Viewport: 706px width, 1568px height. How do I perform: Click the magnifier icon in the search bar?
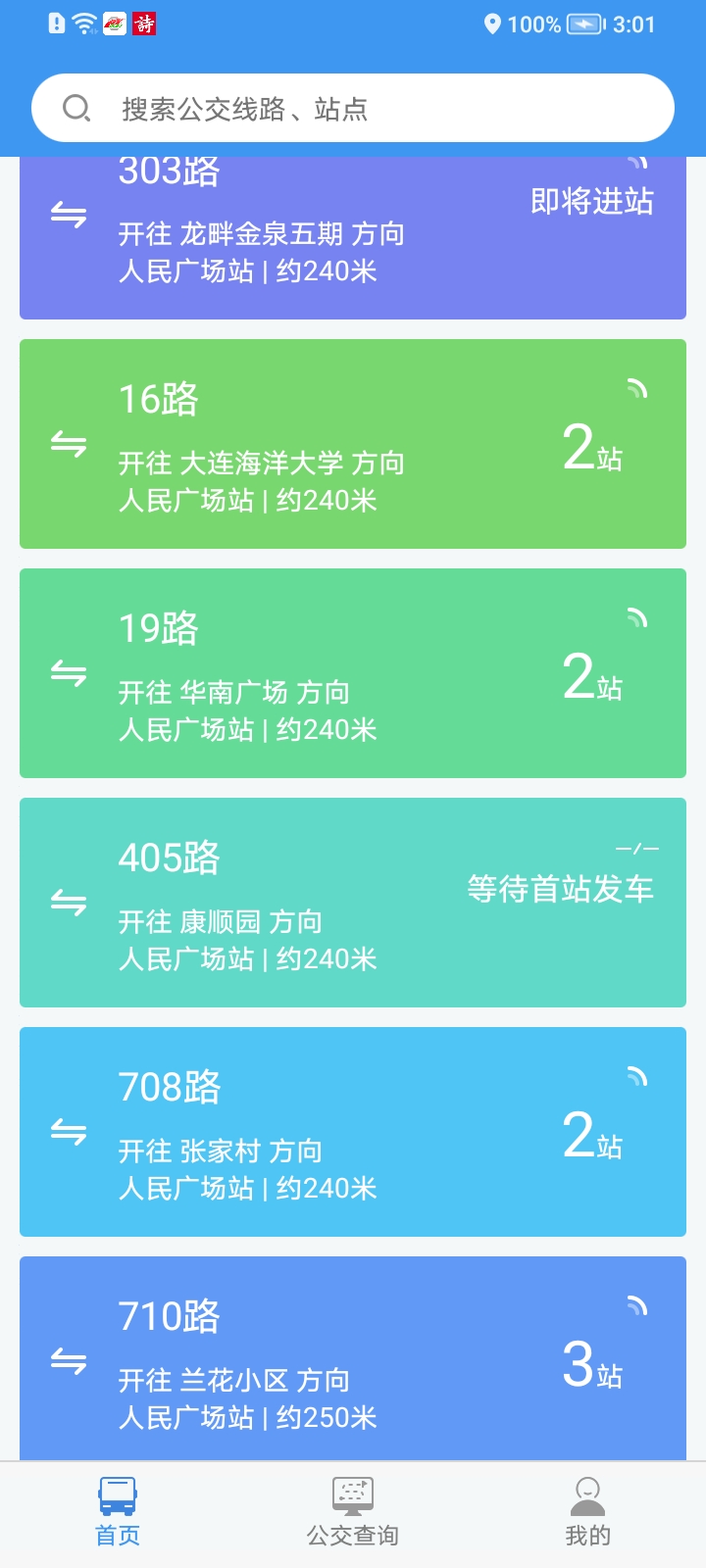click(x=77, y=108)
